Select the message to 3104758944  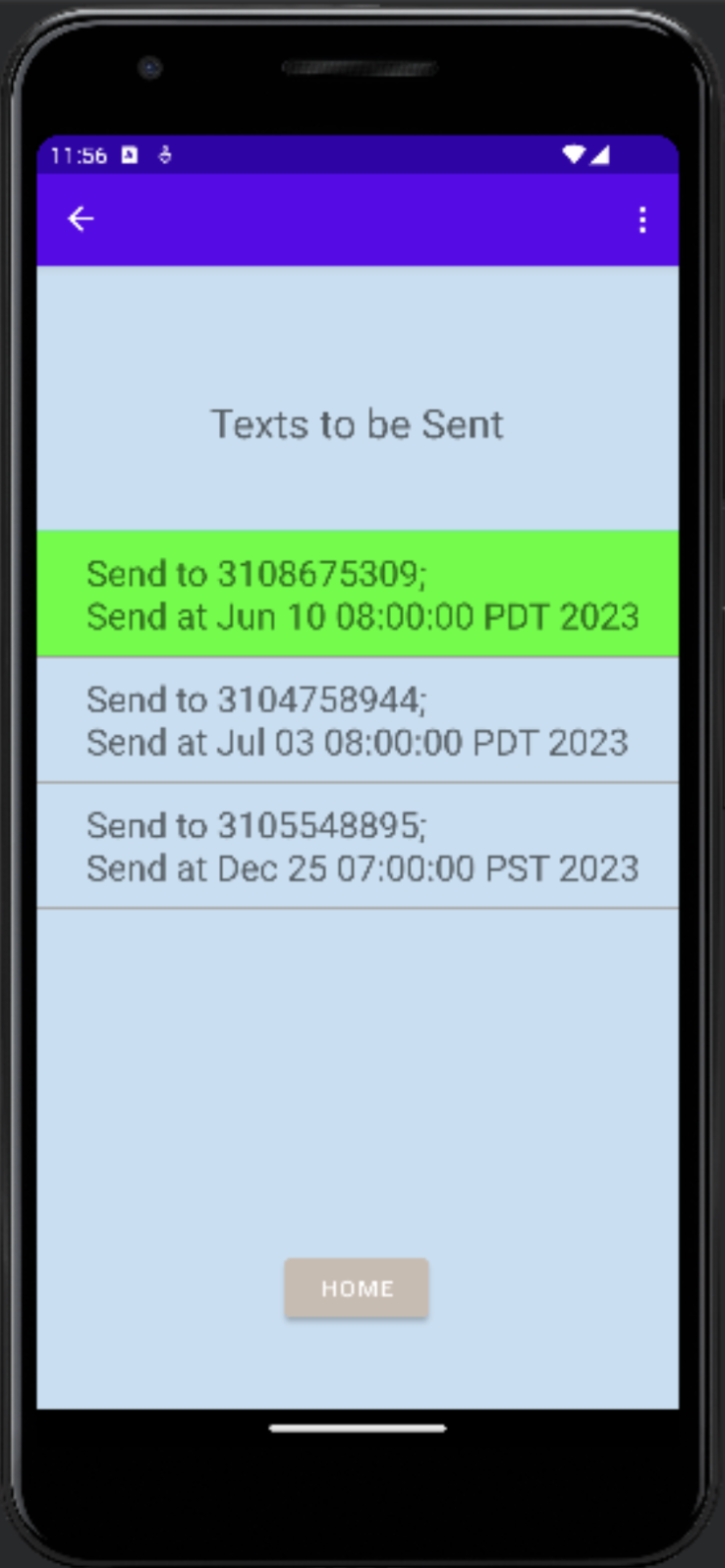(x=357, y=720)
